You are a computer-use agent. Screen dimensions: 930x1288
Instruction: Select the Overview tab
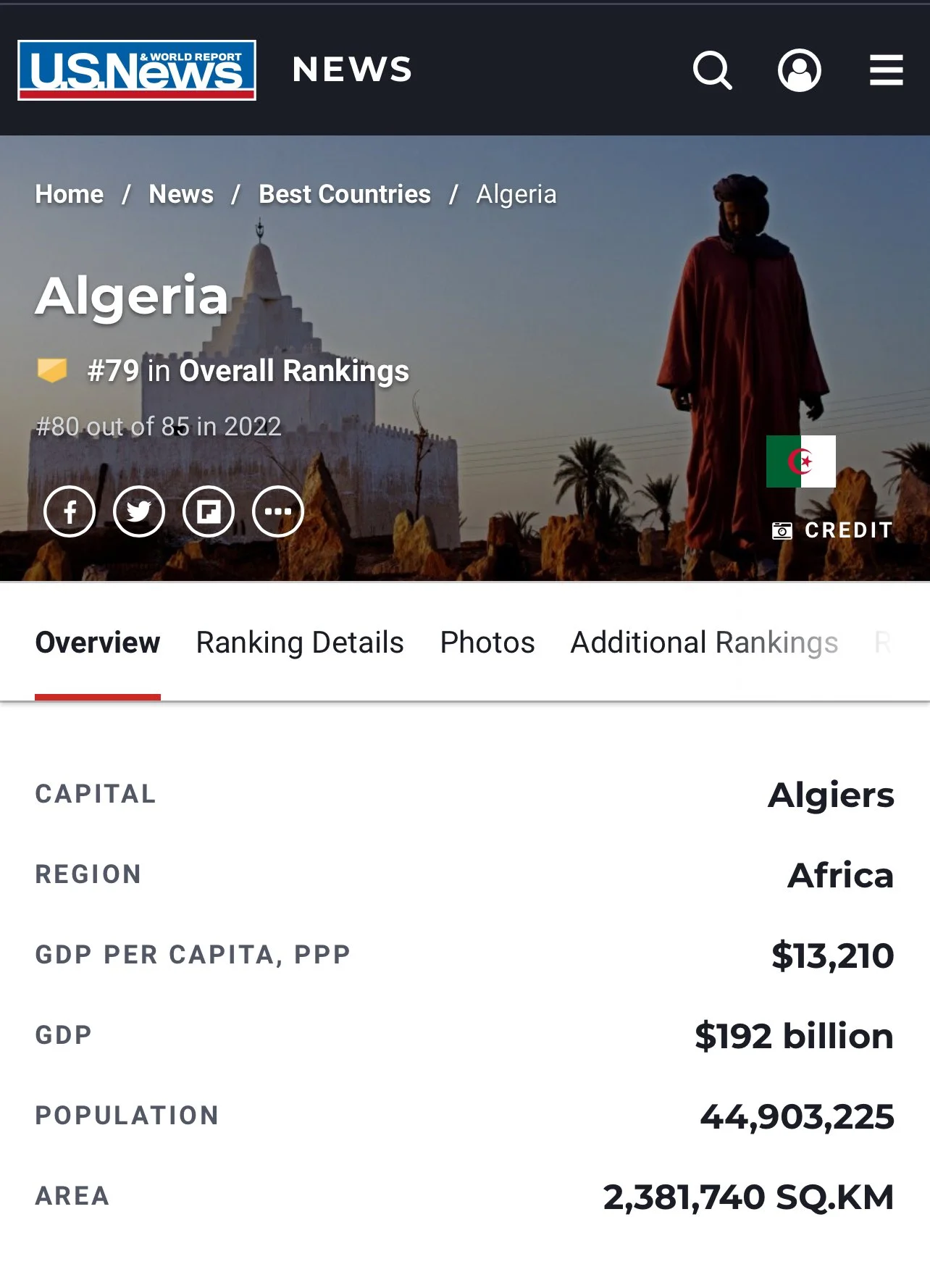tap(98, 643)
